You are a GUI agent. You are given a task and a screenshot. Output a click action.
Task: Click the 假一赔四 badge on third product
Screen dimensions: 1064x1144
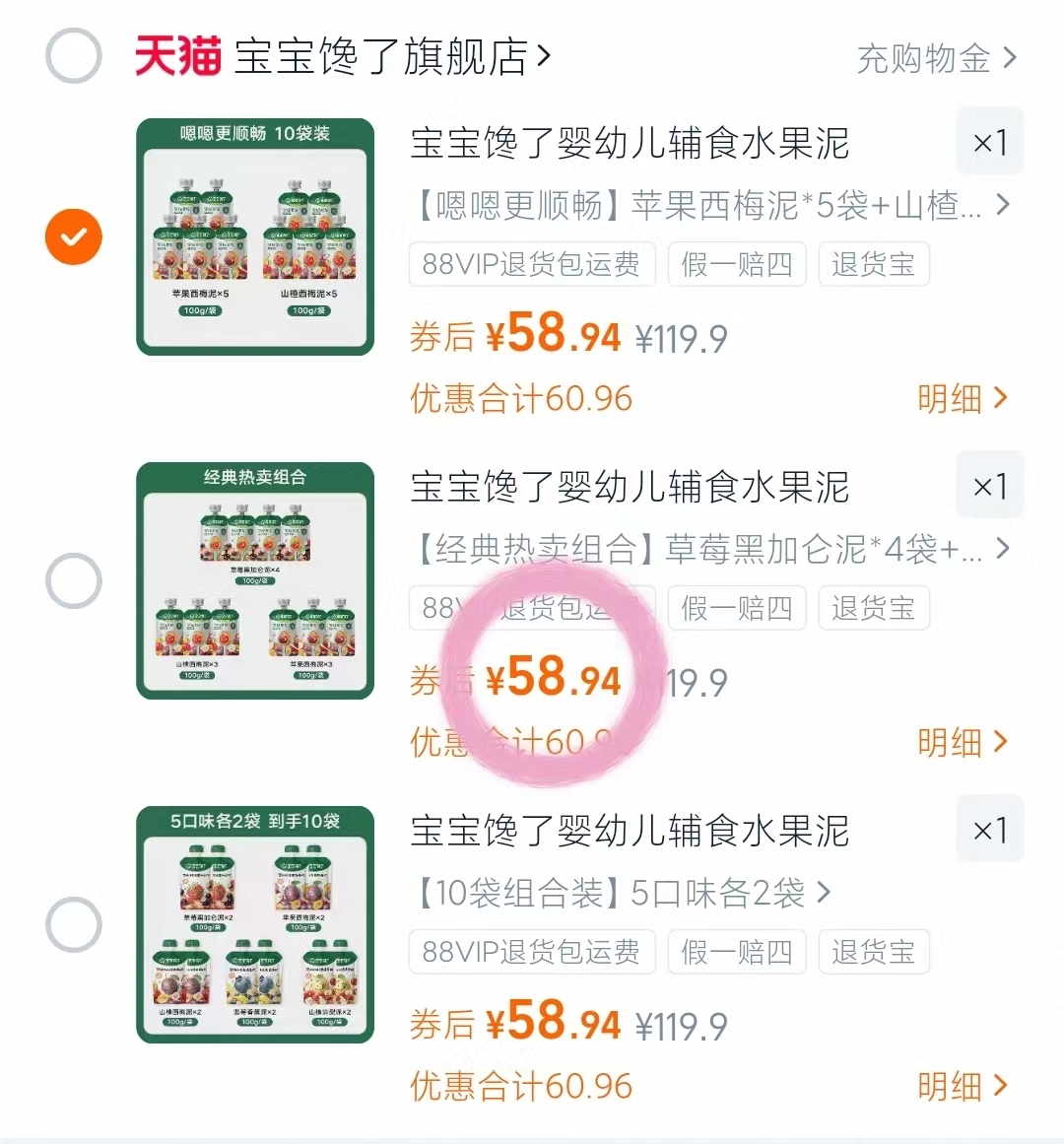[x=737, y=952]
